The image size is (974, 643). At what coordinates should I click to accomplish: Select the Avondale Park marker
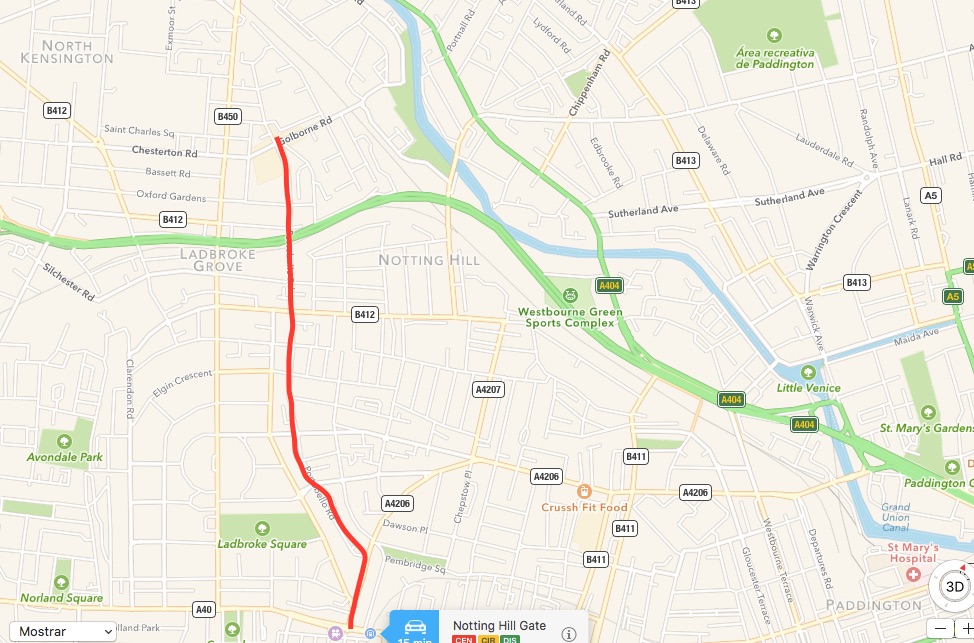pyautogui.click(x=65, y=441)
